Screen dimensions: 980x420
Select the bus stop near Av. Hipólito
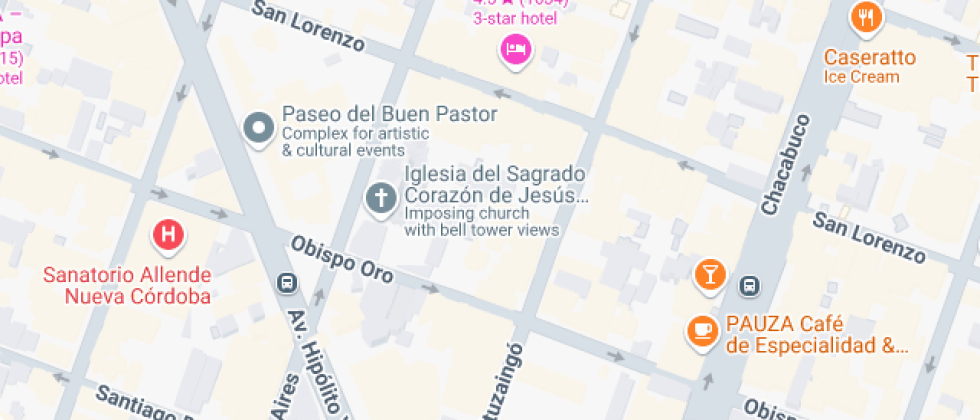pos(287,283)
